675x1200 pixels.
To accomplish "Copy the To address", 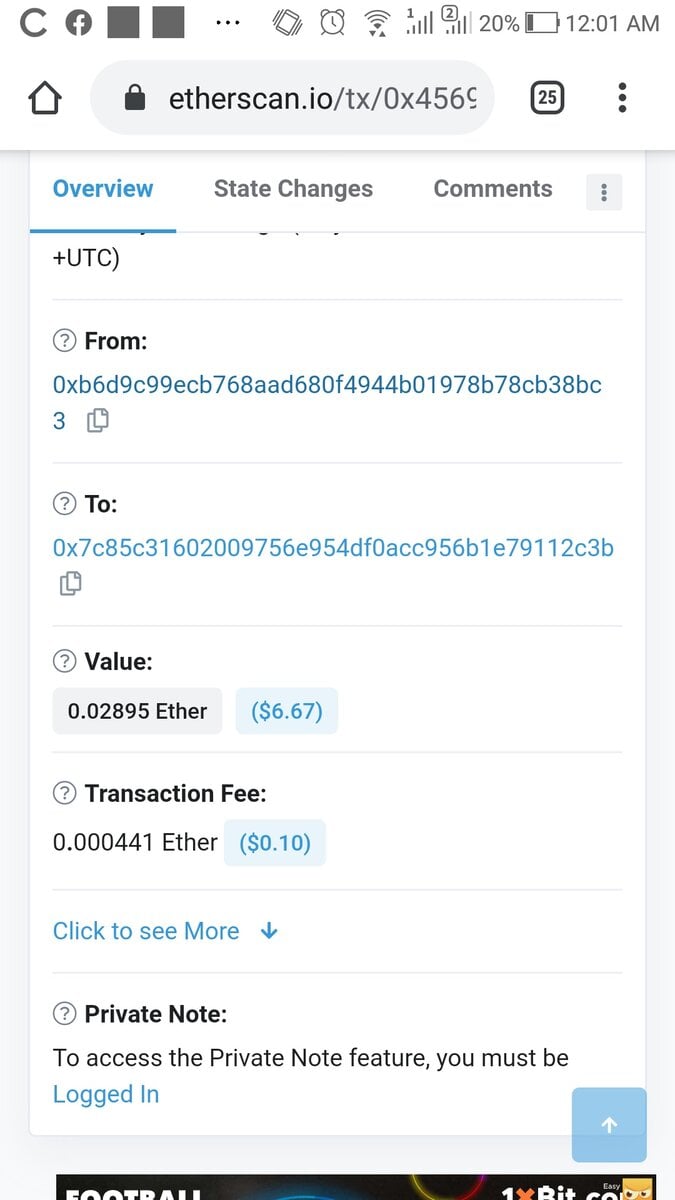I will 70,584.
